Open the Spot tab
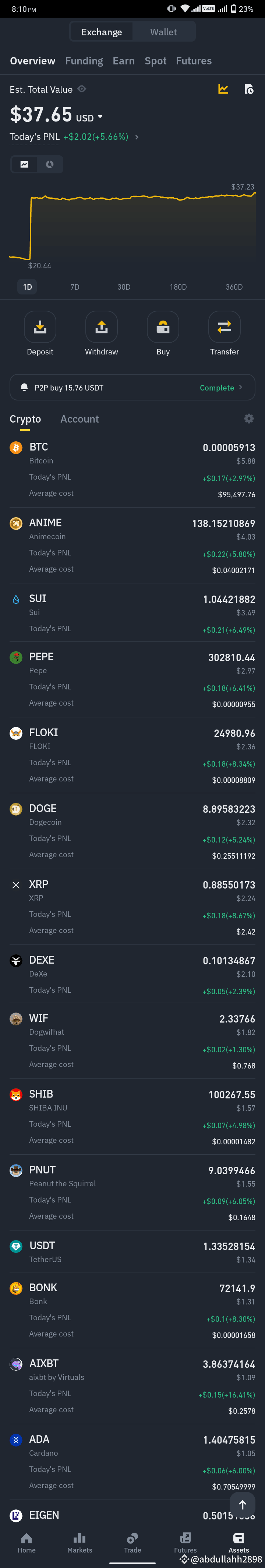 click(x=155, y=61)
